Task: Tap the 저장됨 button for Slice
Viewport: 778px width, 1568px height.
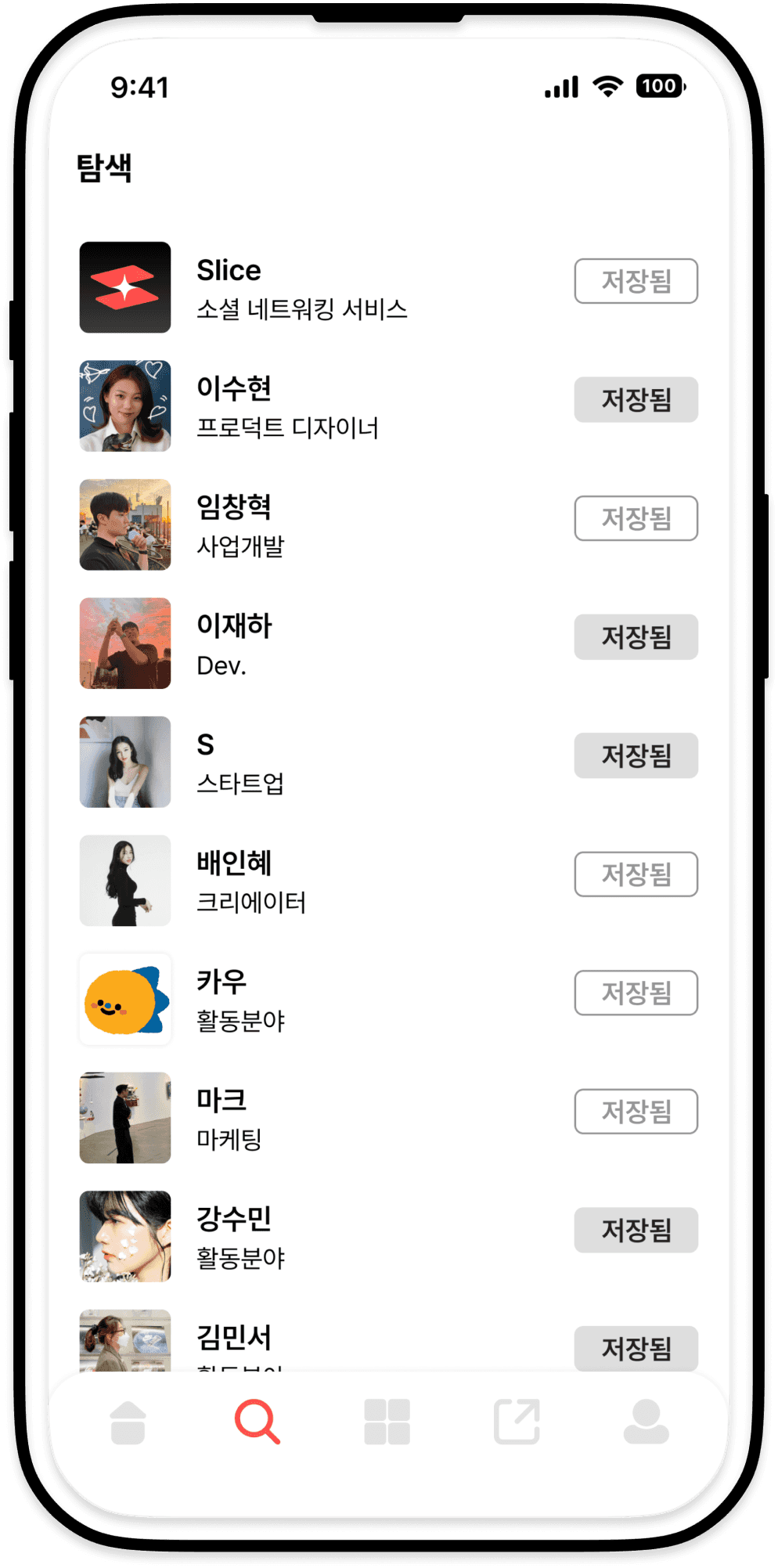Action: point(636,281)
